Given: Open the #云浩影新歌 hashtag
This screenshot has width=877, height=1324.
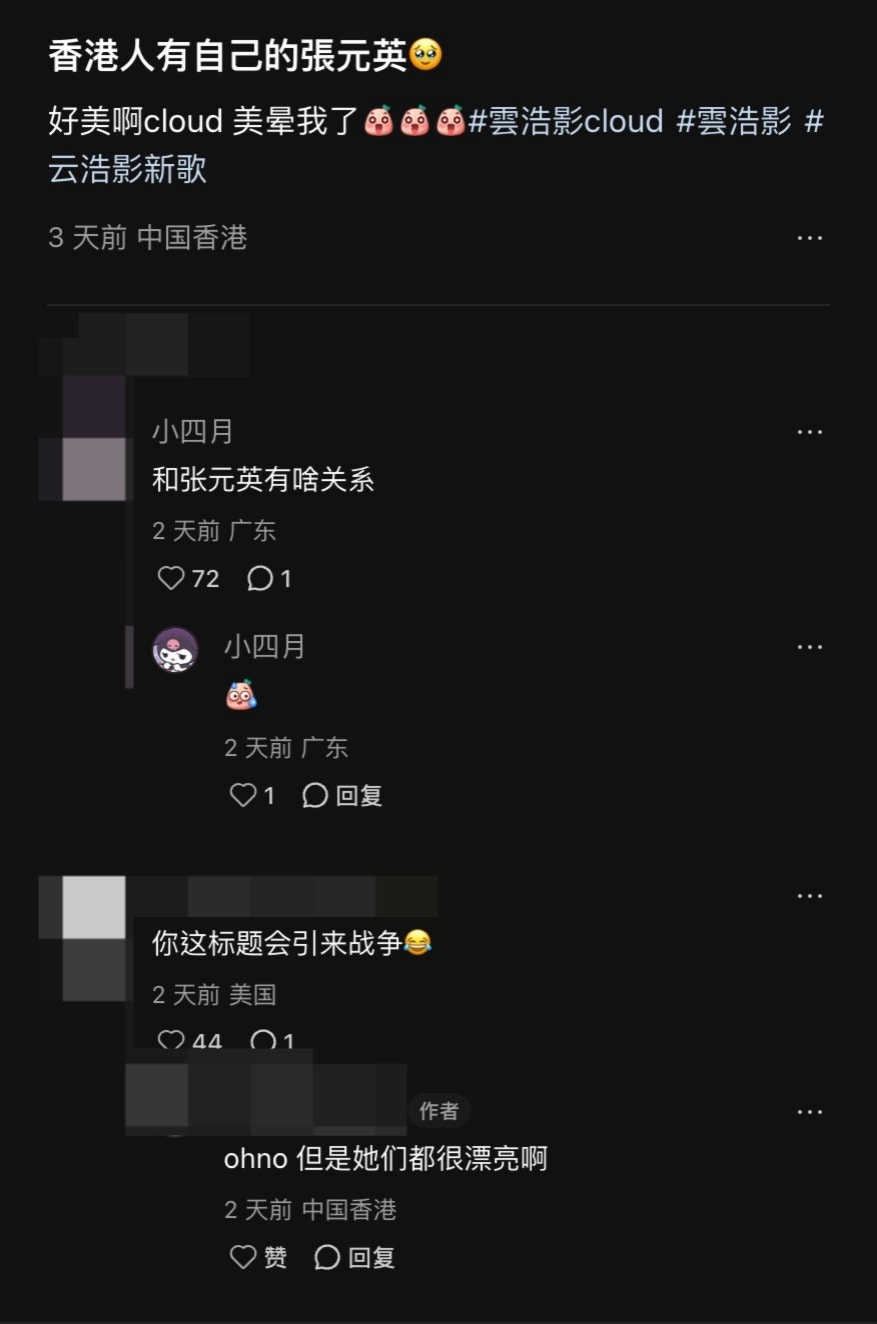Looking at the screenshot, I should pos(128,168).
